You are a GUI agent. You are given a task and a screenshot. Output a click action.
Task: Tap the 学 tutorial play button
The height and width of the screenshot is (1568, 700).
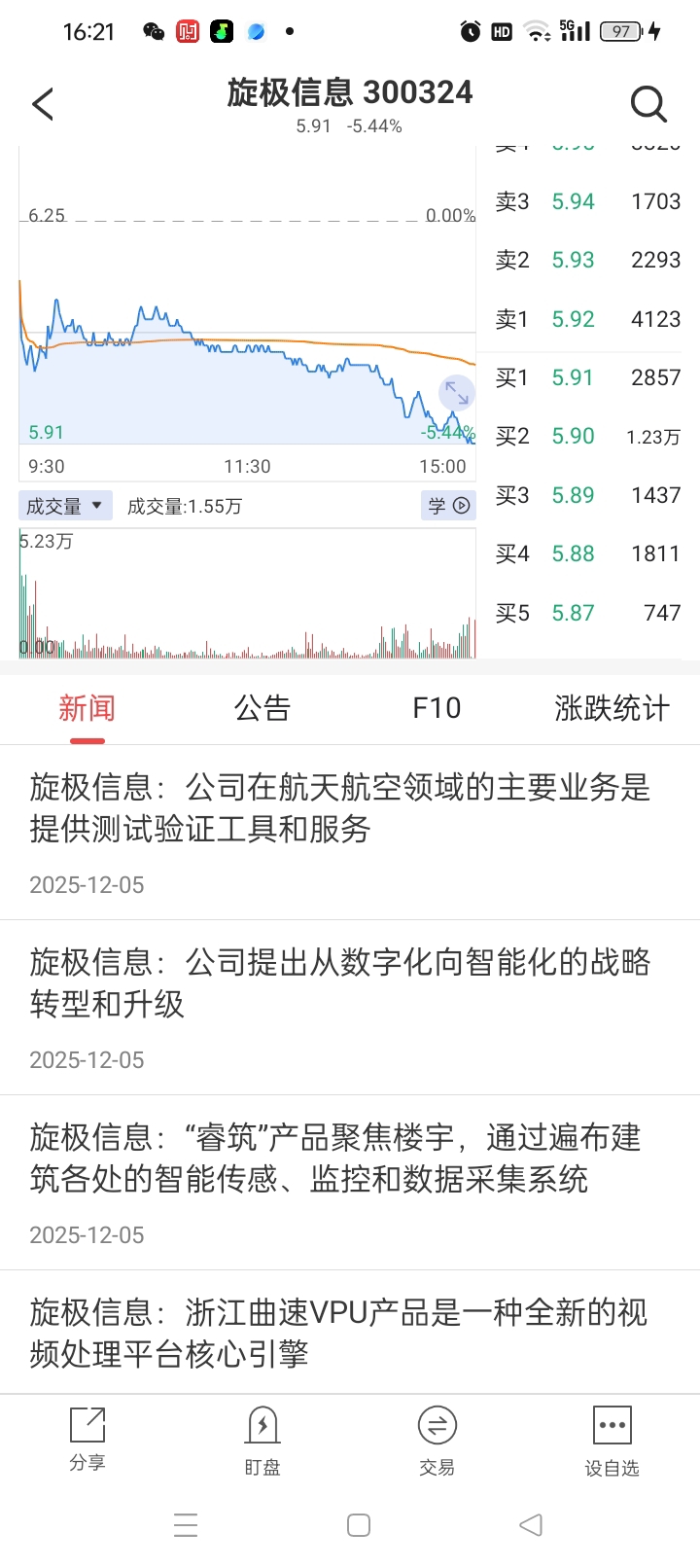point(448,506)
